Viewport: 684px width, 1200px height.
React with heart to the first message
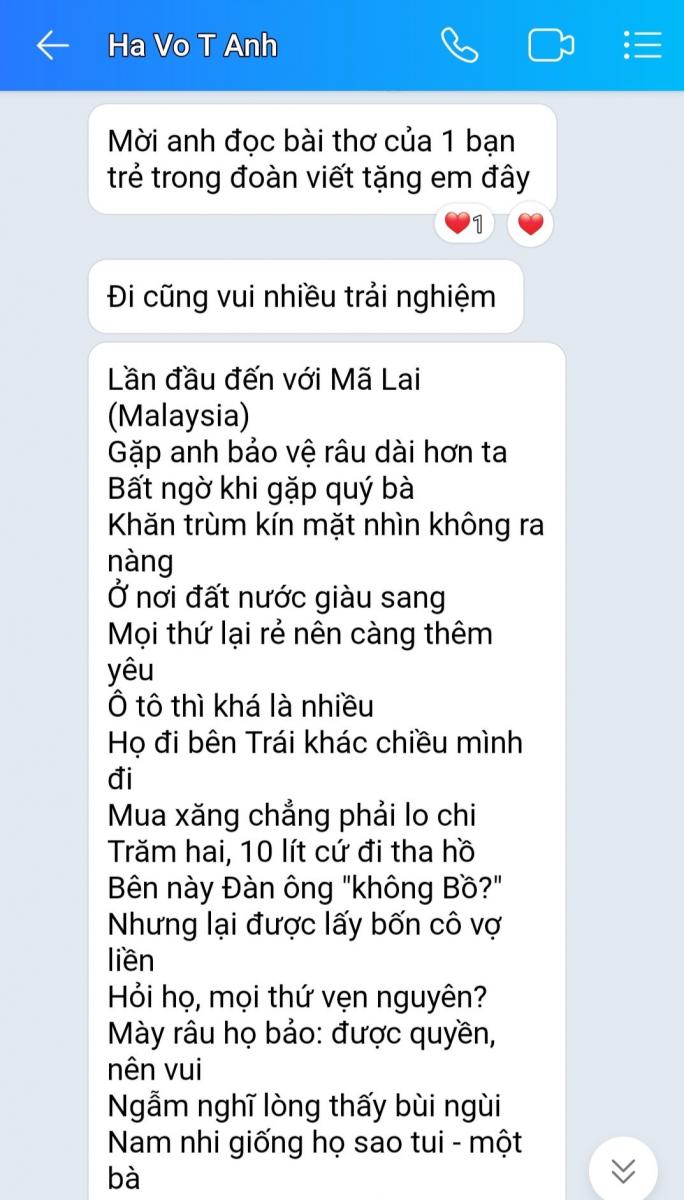(531, 224)
